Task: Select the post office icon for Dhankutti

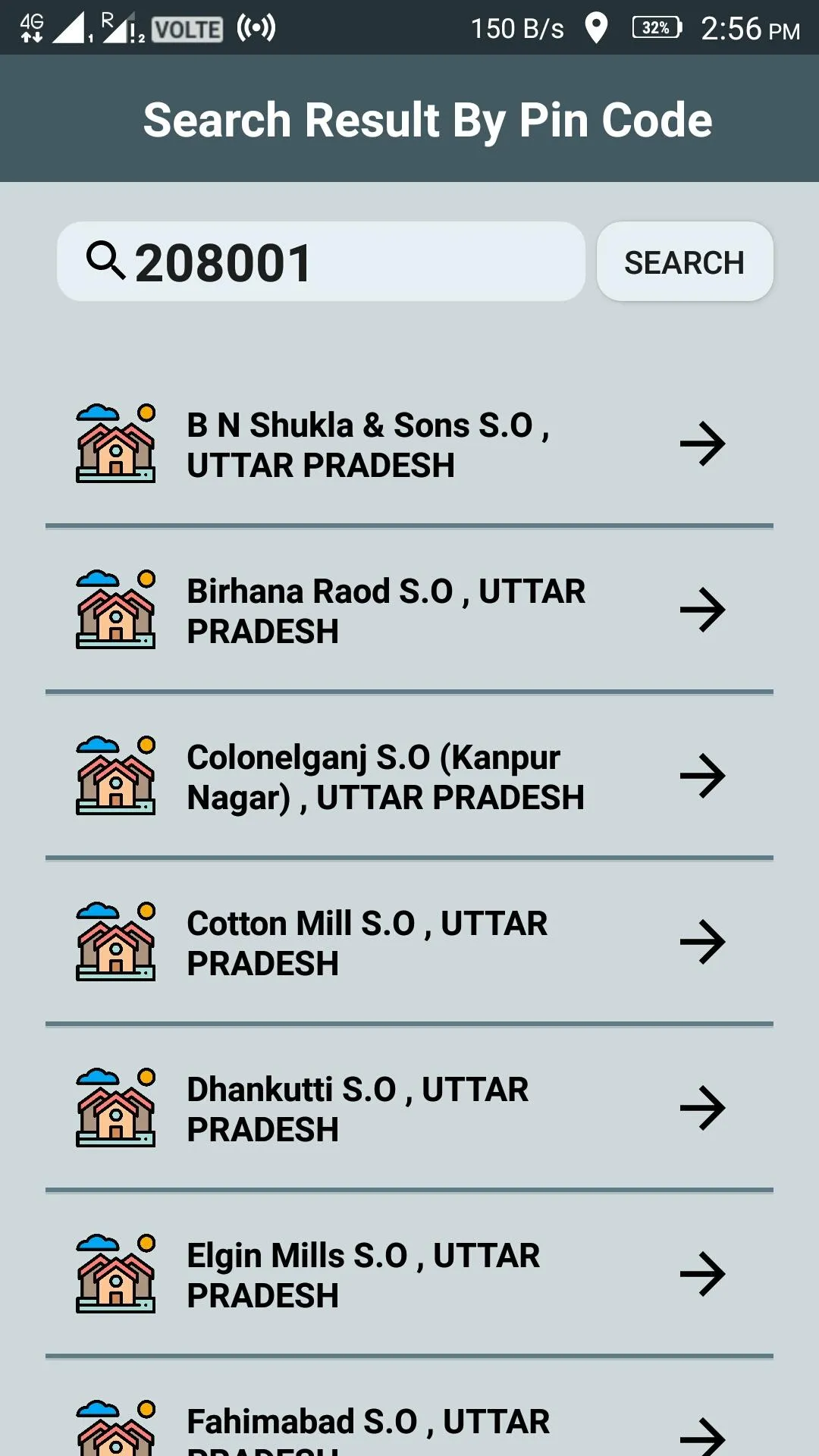Action: tap(115, 1107)
